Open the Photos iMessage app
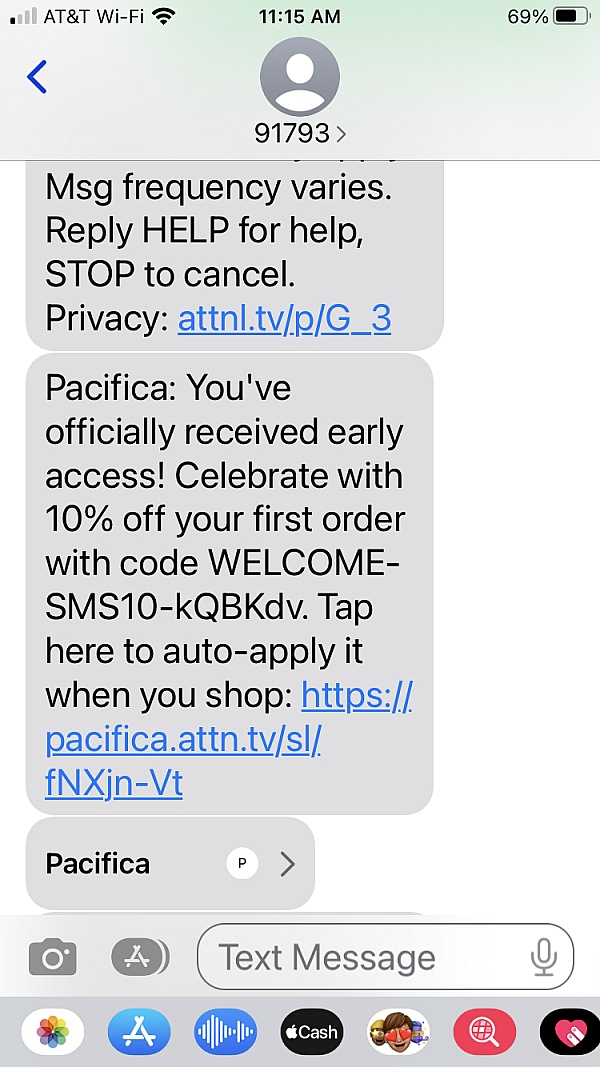 point(52,1031)
